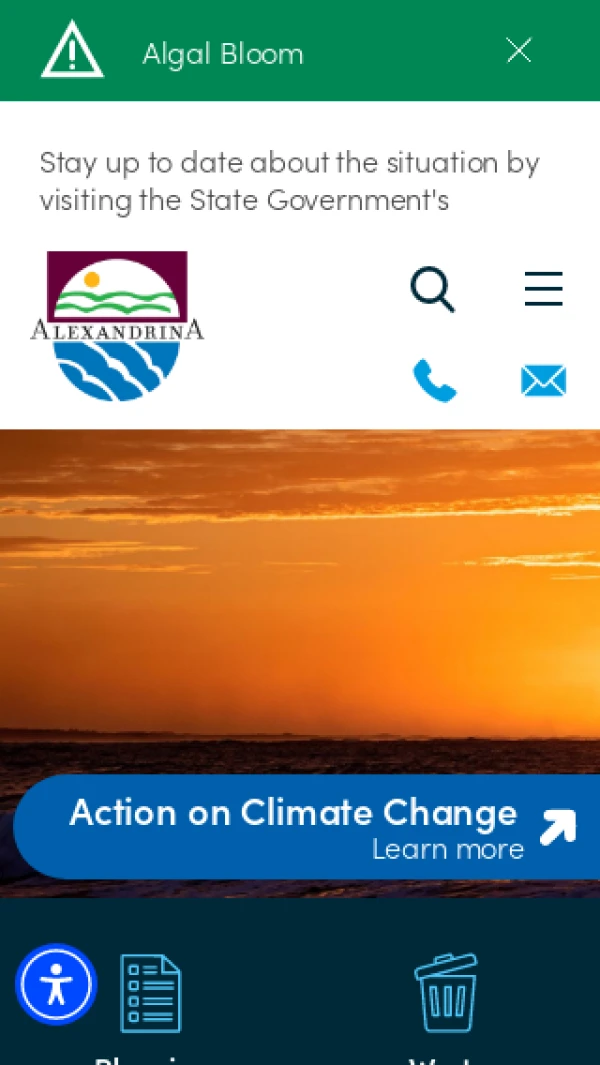Tap the phone contact icon

(434, 381)
